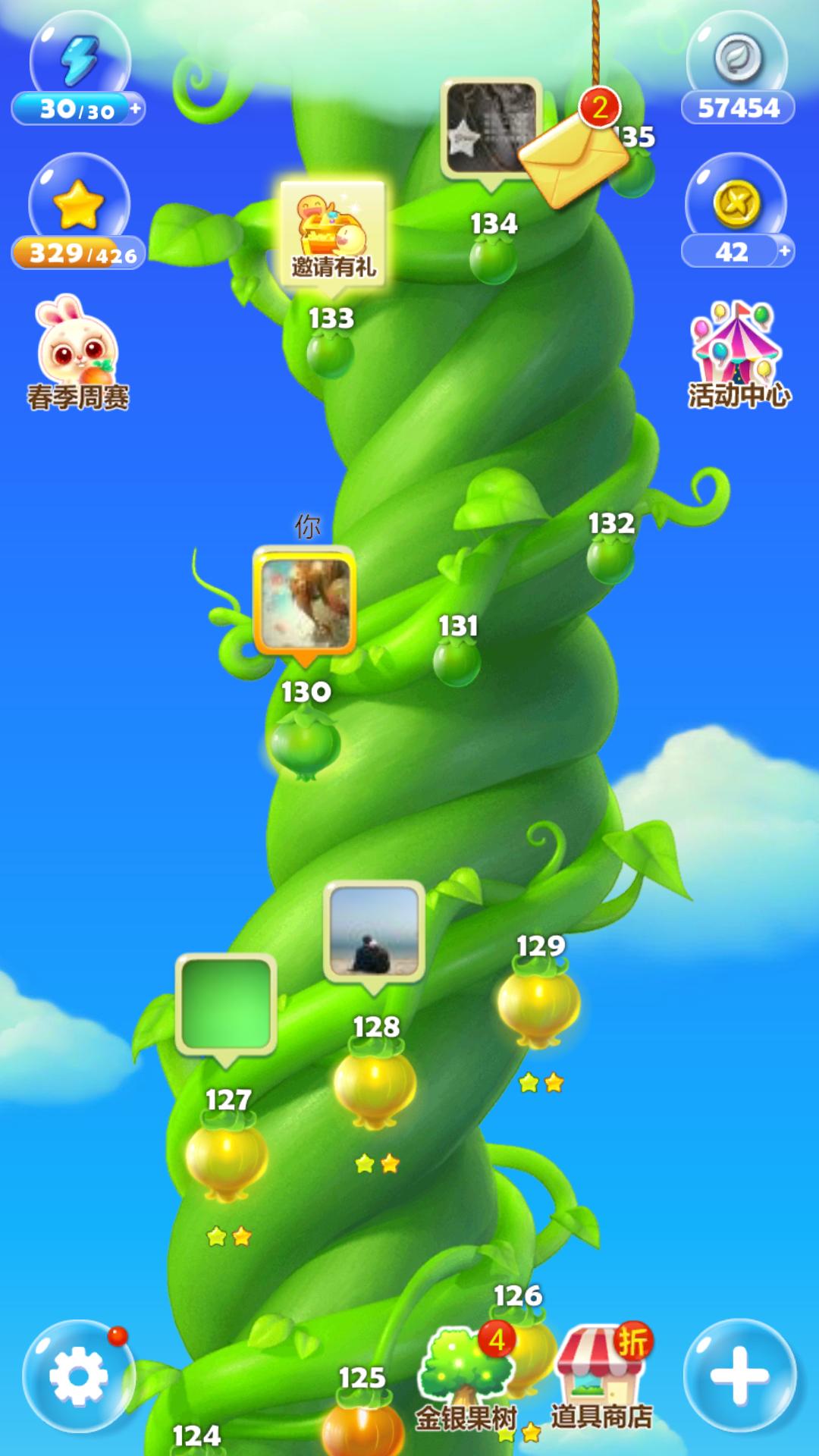Add more energy with plus icon
This screenshot has height=1456, width=819.
[x=136, y=108]
